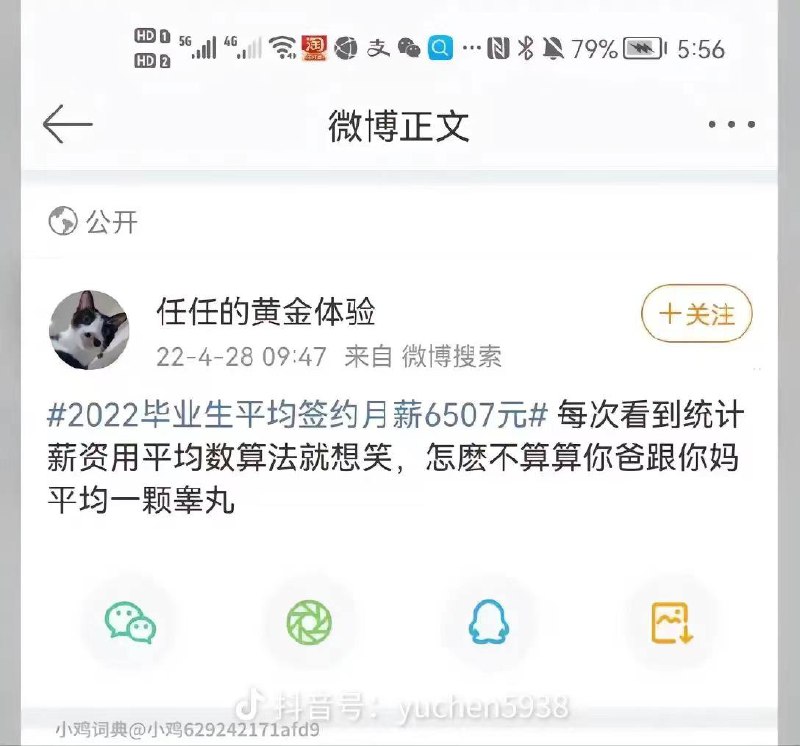Follow 任任的黄金体验 with the 关注 button
Image resolution: width=800 pixels, height=746 pixels.
(696, 315)
